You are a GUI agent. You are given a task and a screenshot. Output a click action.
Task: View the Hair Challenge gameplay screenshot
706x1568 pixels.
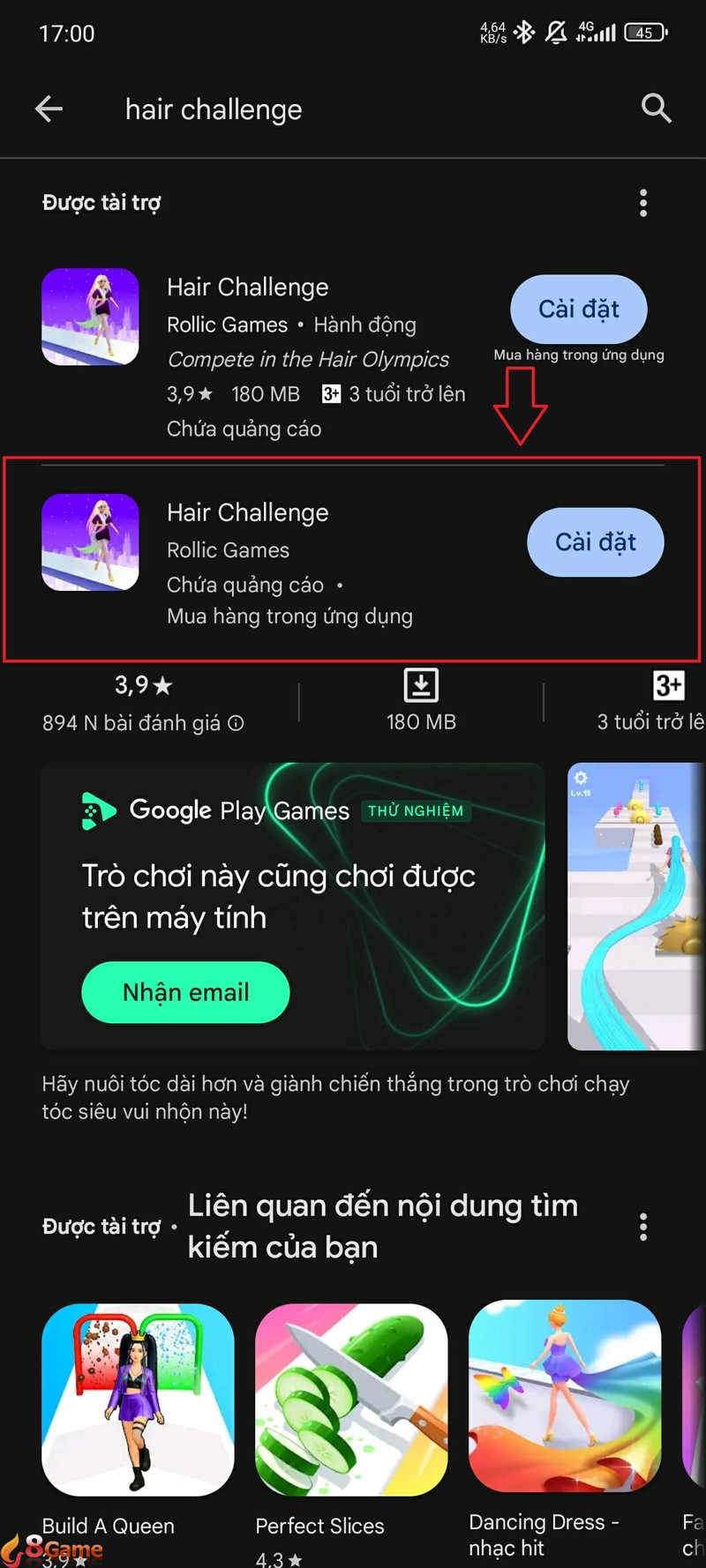pos(635,907)
